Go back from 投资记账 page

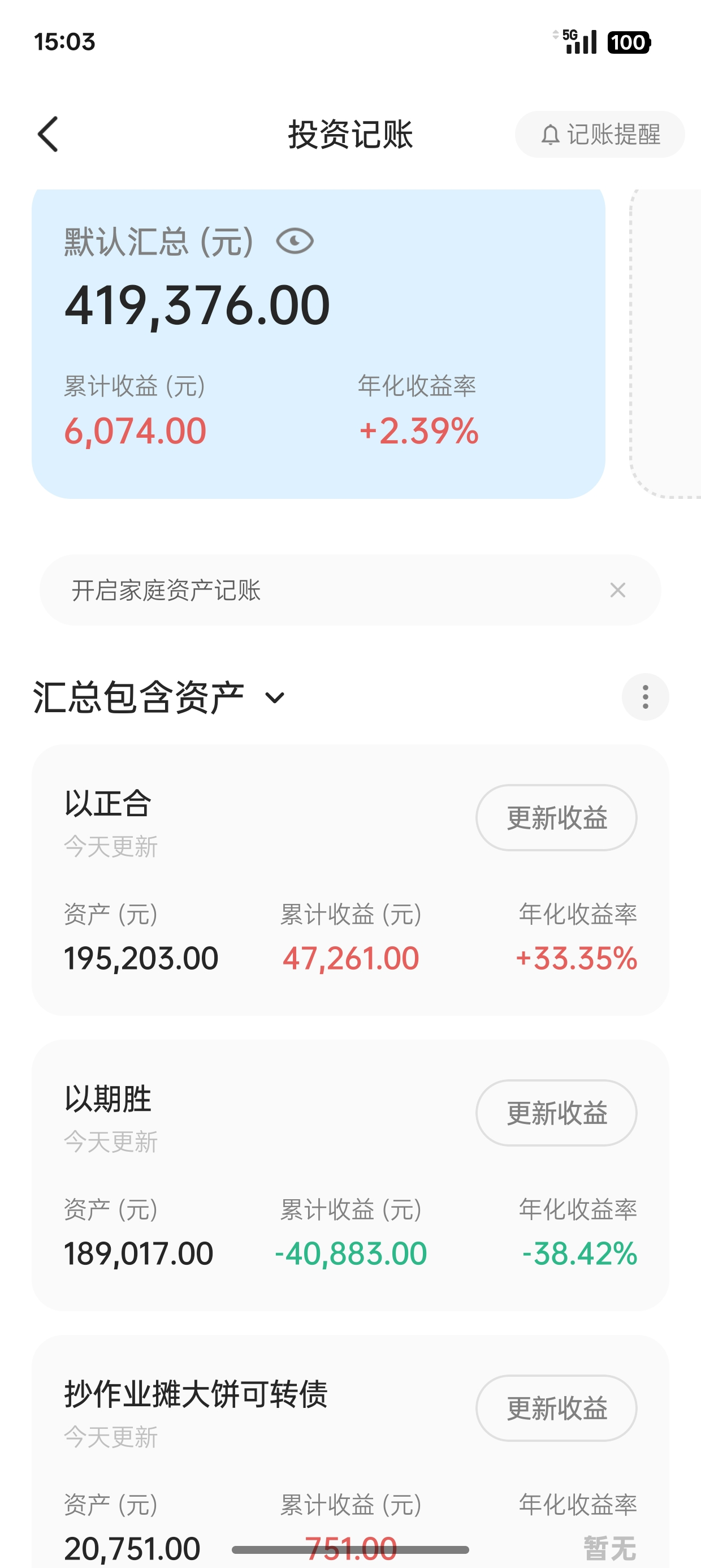[x=49, y=134]
